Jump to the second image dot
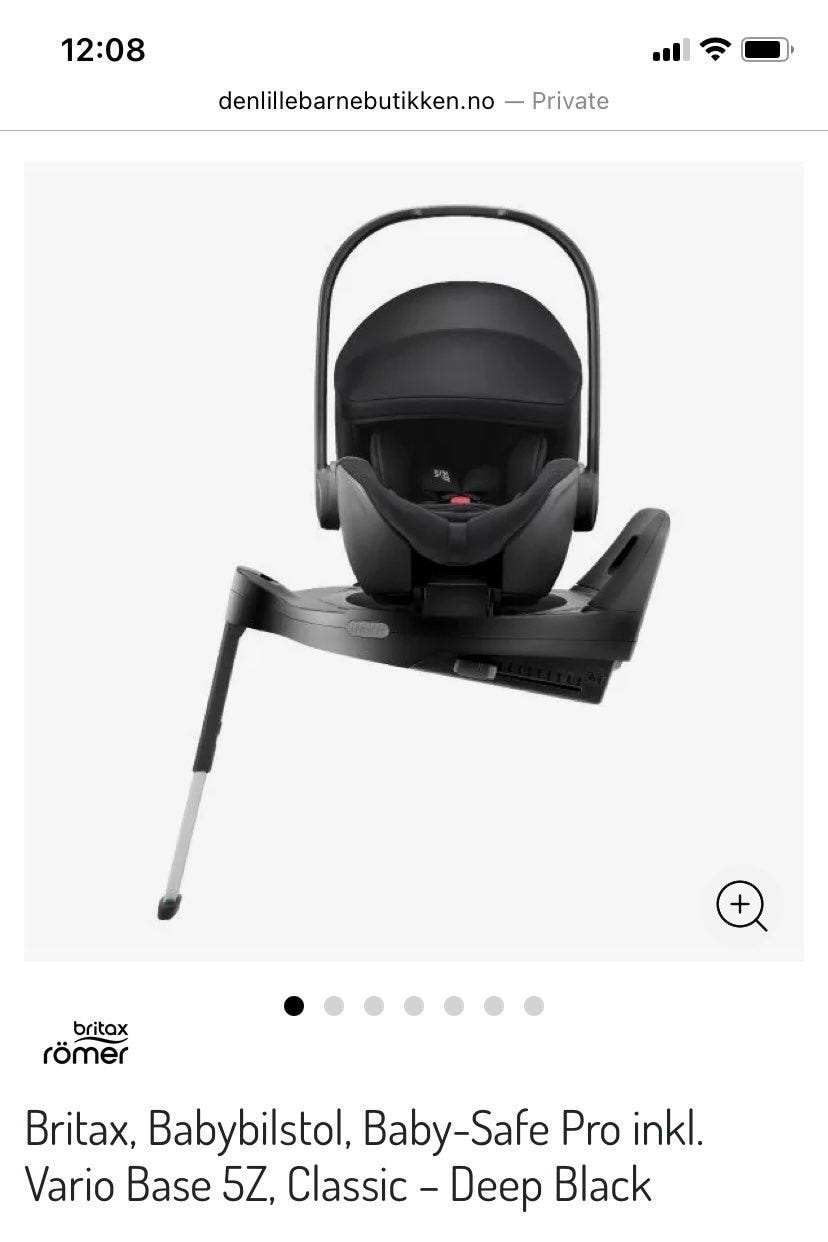Image resolution: width=828 pixels, height=1242 pixels. click(334, 1006)
